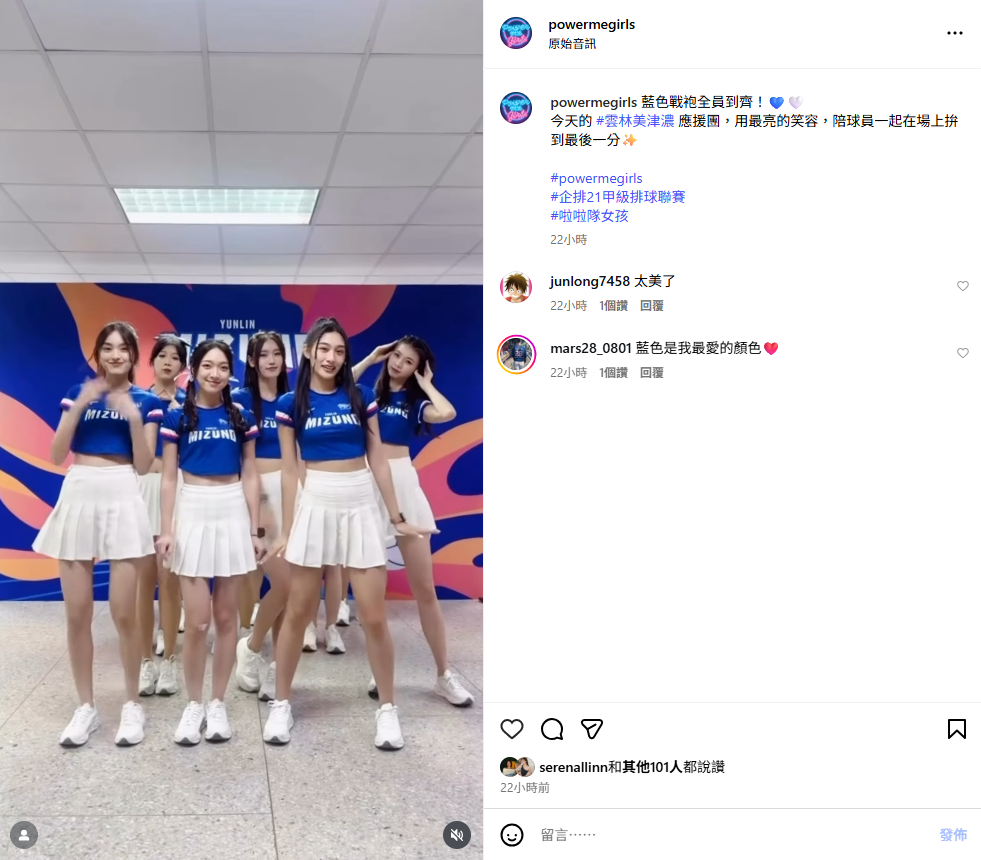Unmute the video sound
981x860 pixels.
tap(457, 834)
